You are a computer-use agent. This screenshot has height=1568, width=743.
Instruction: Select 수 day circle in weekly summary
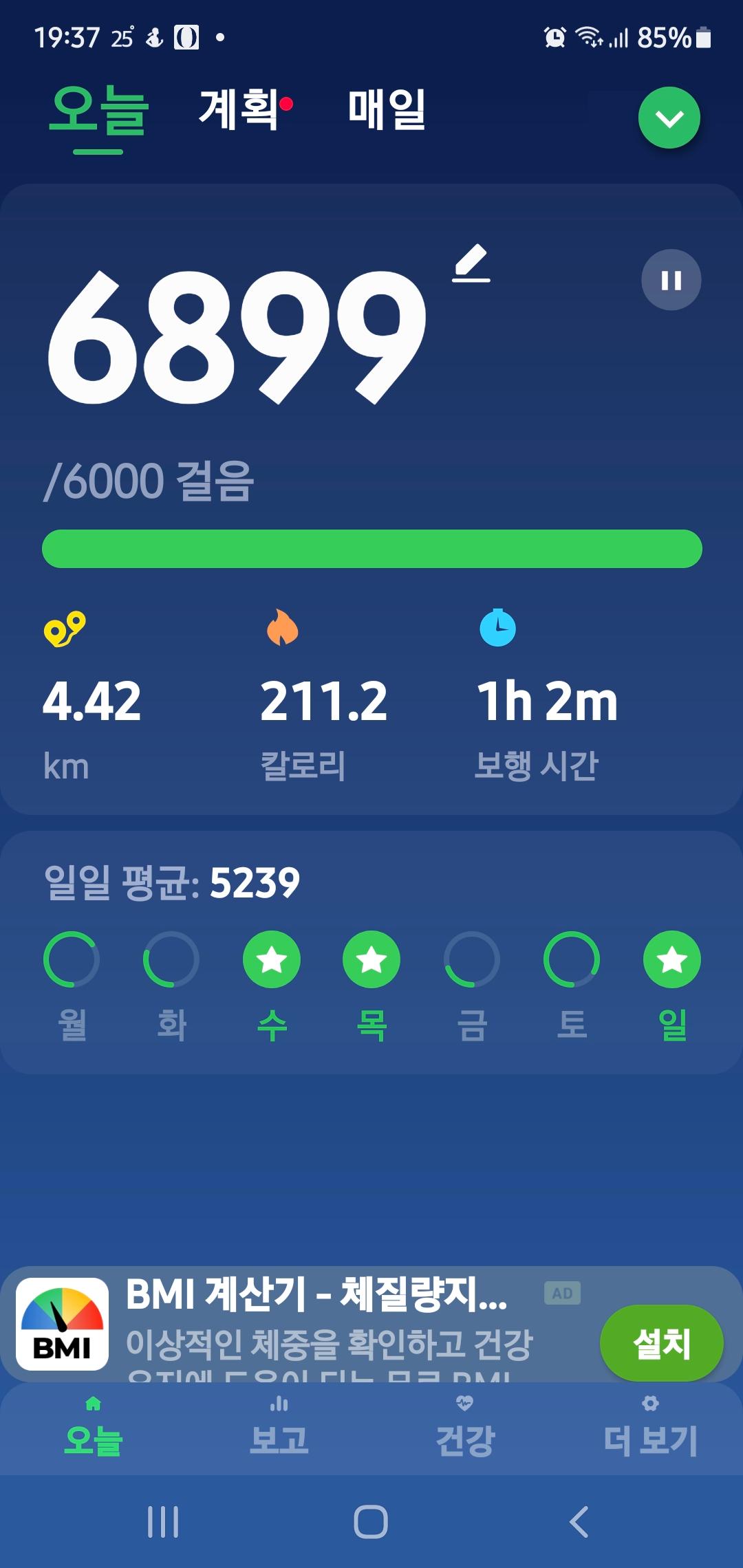(x=272, y=959)
